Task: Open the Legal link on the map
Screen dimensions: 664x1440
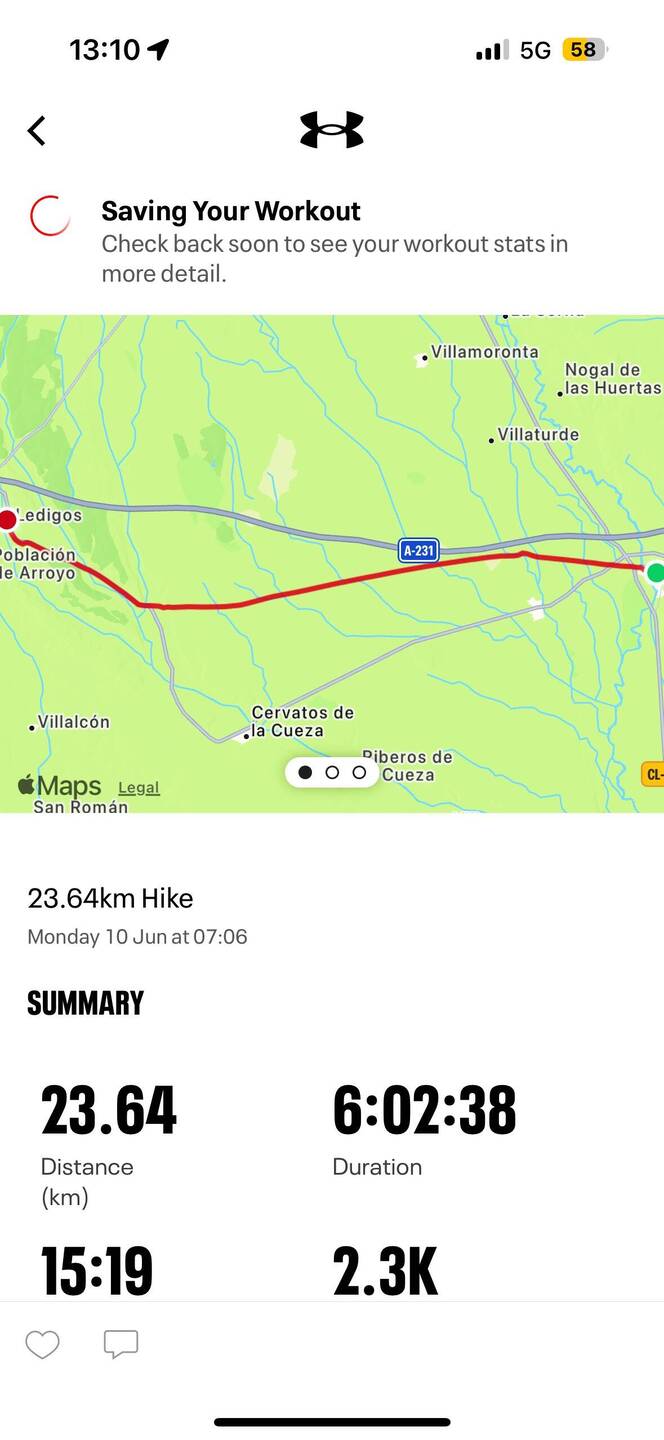Action: [138, 788]
